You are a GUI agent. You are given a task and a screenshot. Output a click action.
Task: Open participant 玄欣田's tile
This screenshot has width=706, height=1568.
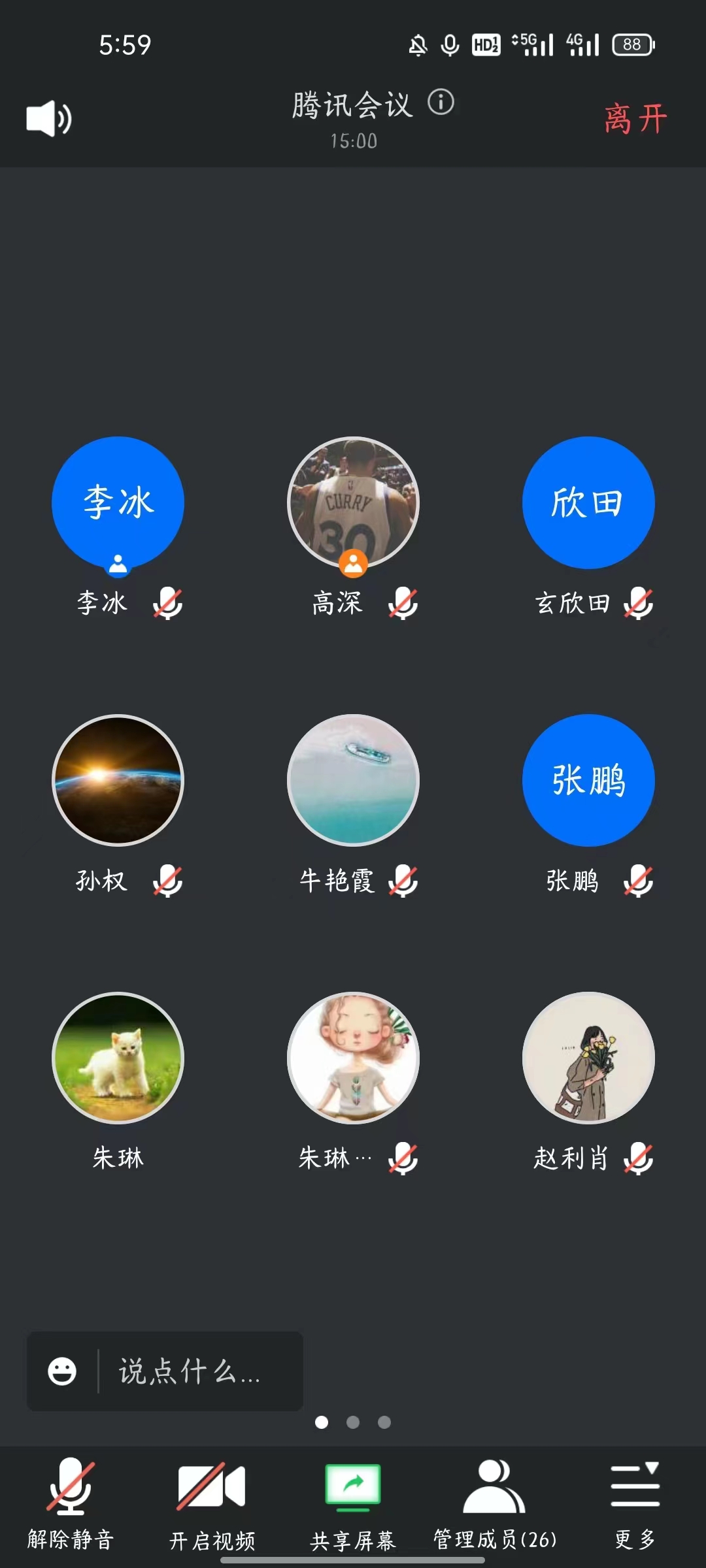pyautogui.click(x=588, y=502)
